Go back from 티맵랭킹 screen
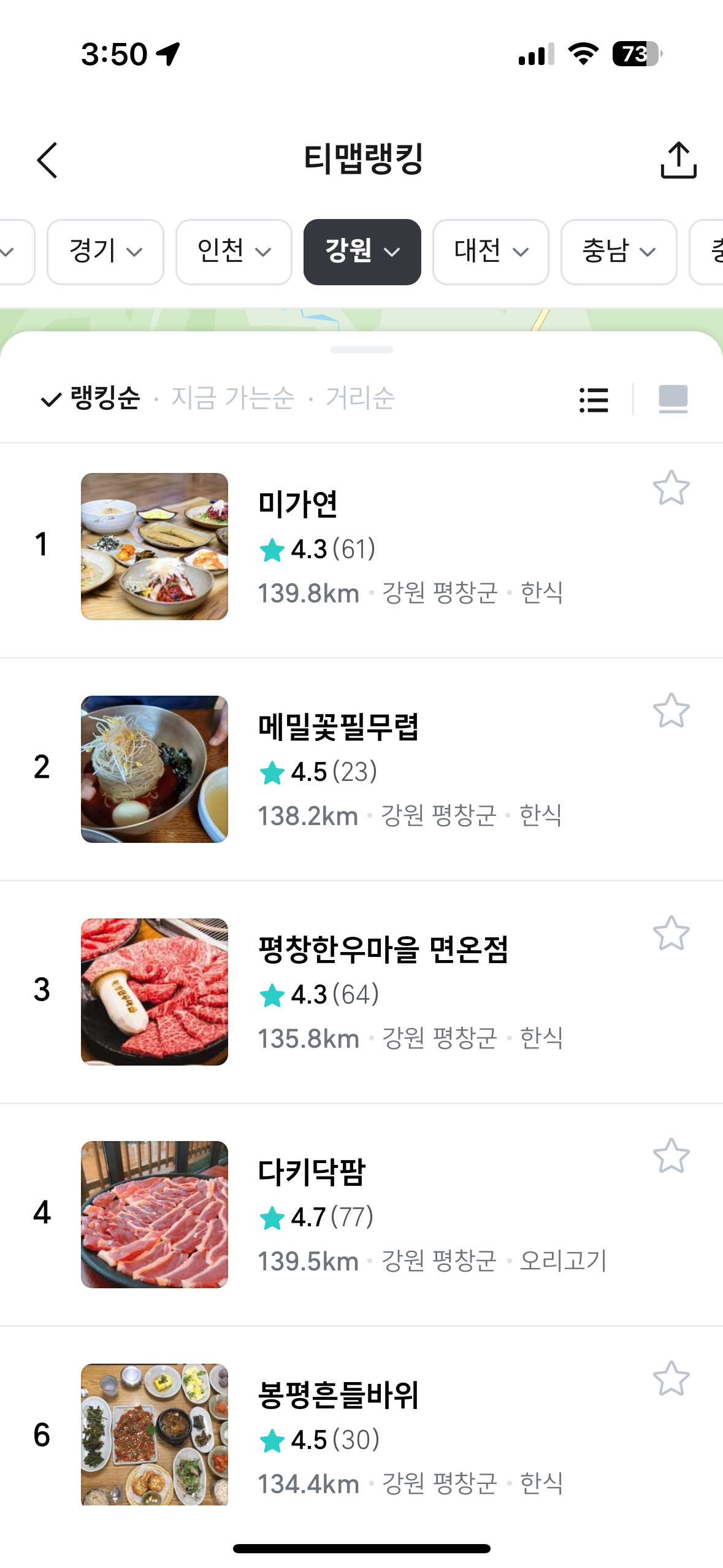Image resolution: width=723 pixels, height=1568 pixels. [x=47, y=160]
